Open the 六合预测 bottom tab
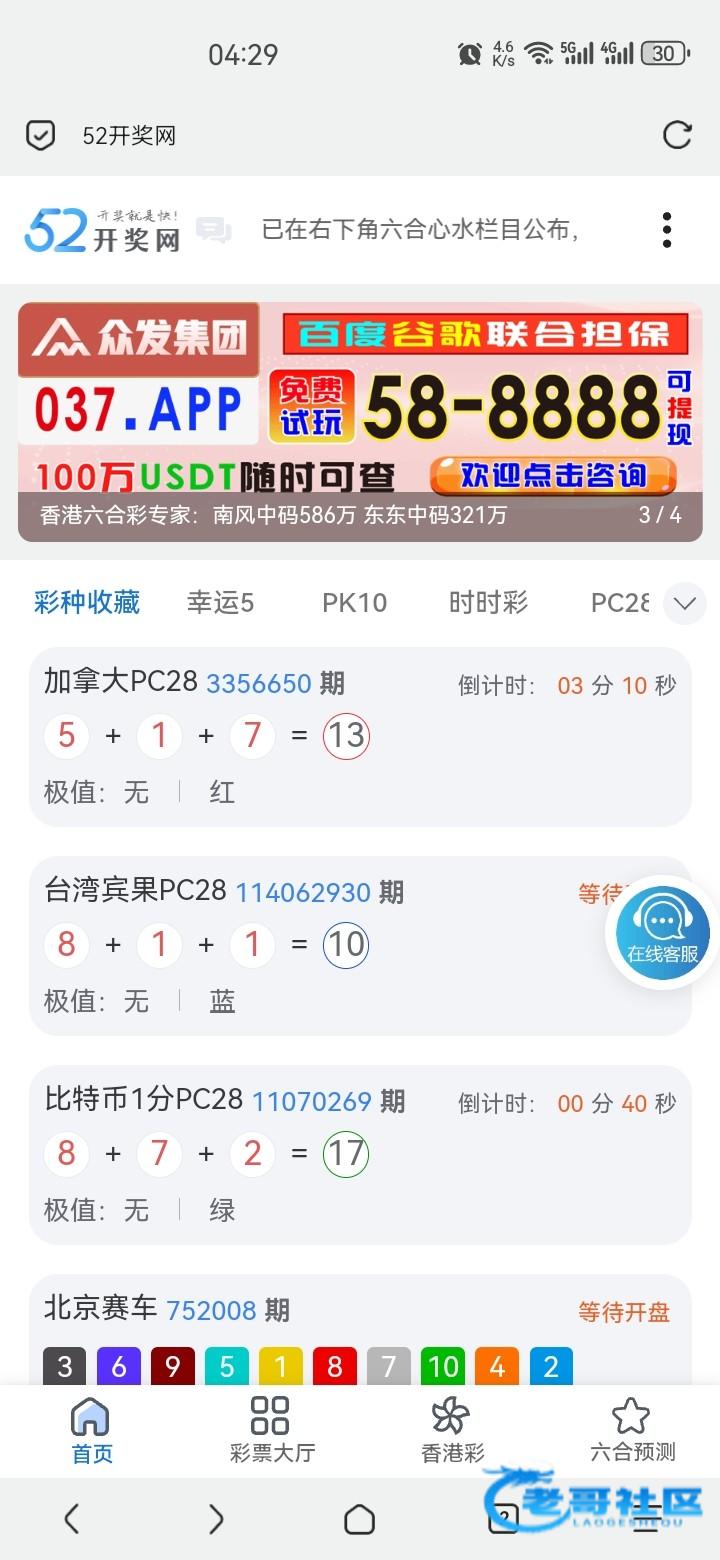This screenshot has width=720, height=1560. [x=632, y=1430]
